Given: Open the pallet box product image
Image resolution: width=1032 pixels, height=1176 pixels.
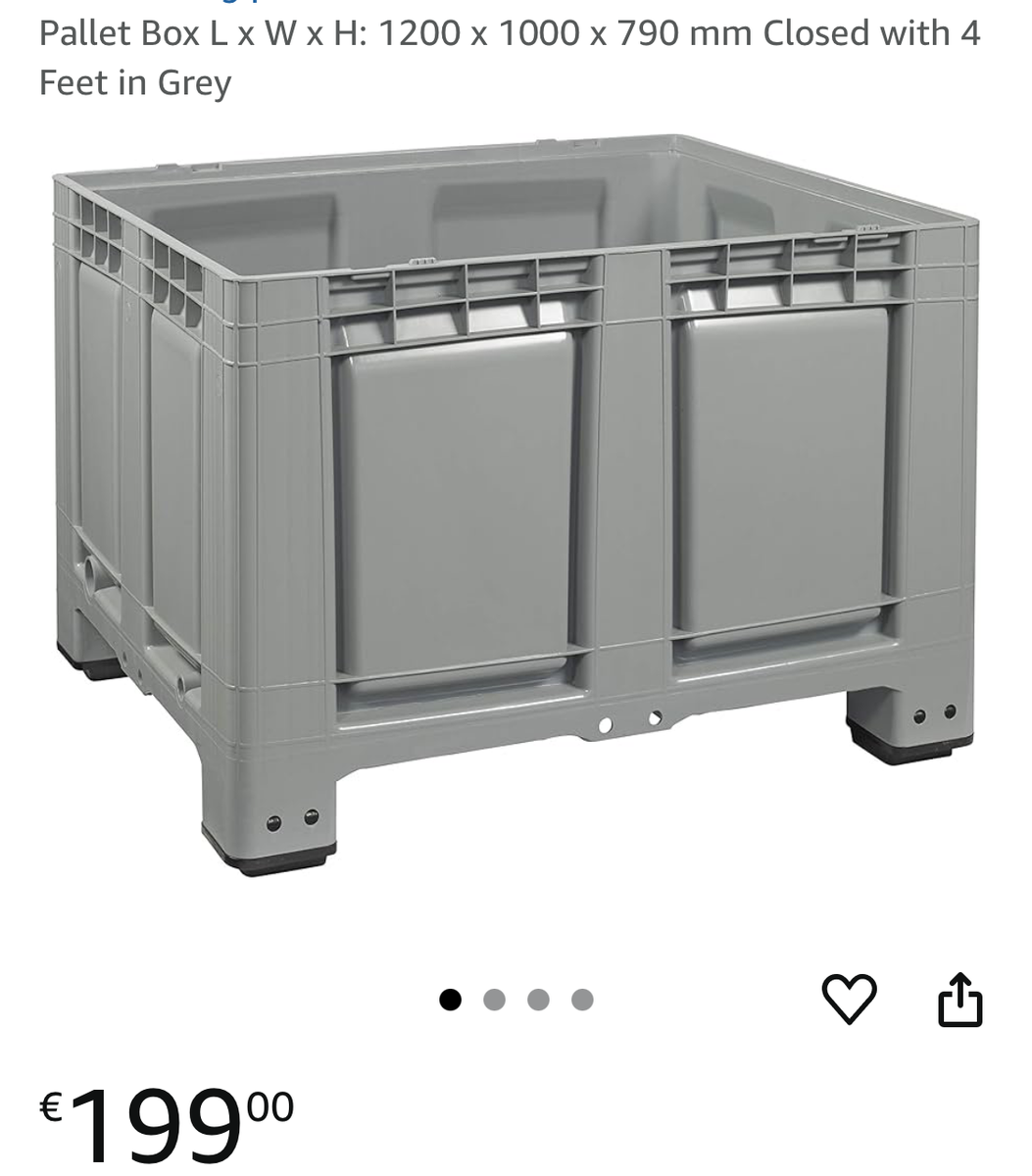Looking at the screenshot, I should [516, 505].
